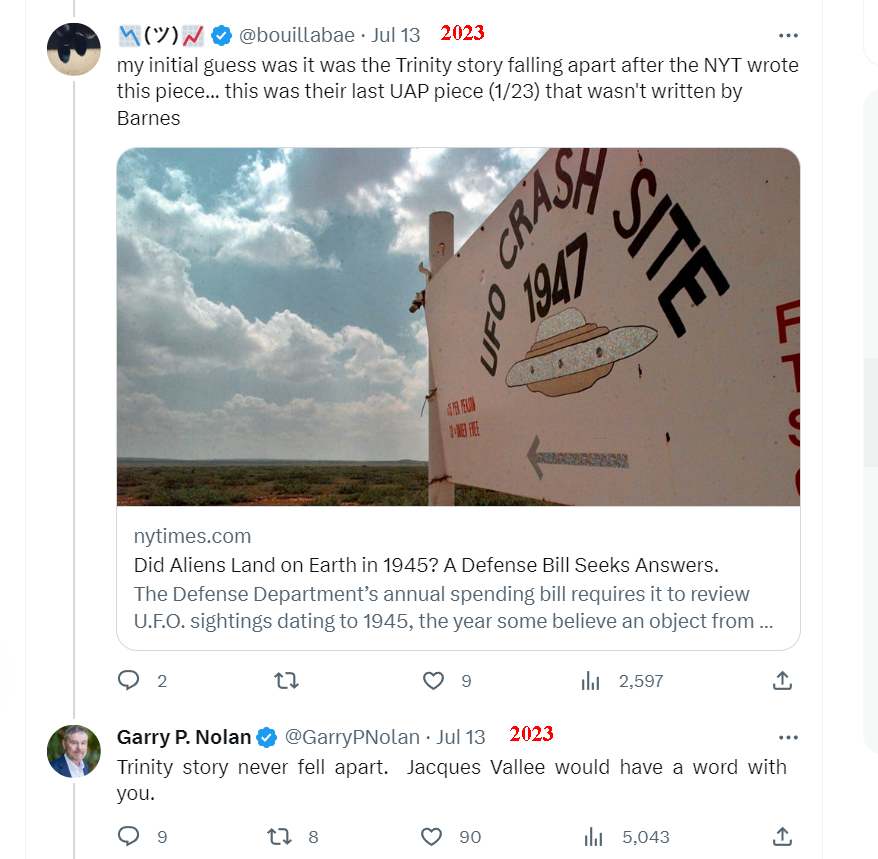The width and height of the screenshot is (878, 859).
Task: Open Garry P. Nolan's profile avatar
Action: tap(74, 751)
